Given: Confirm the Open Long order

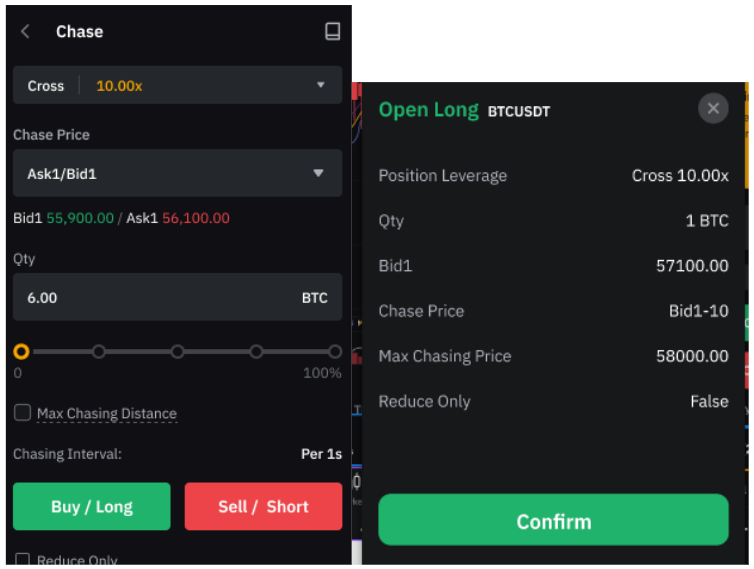Looking at the screenshot, I should point(553,521).
